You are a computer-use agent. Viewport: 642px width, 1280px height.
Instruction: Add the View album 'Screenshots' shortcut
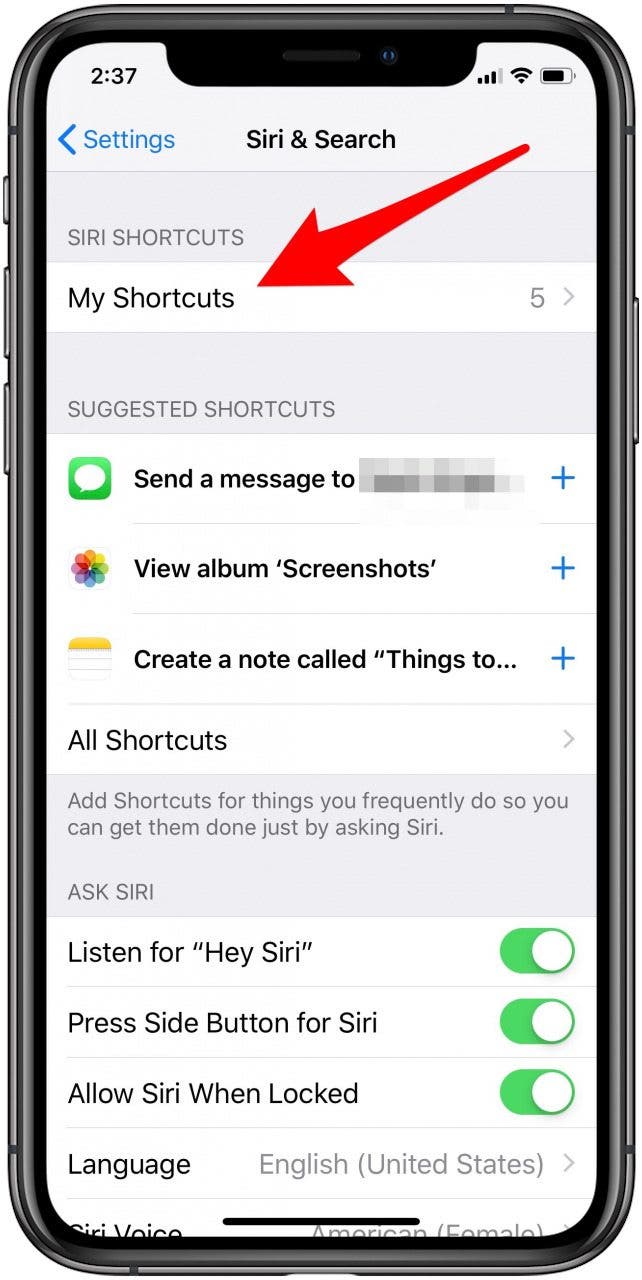tap(563, 569)
